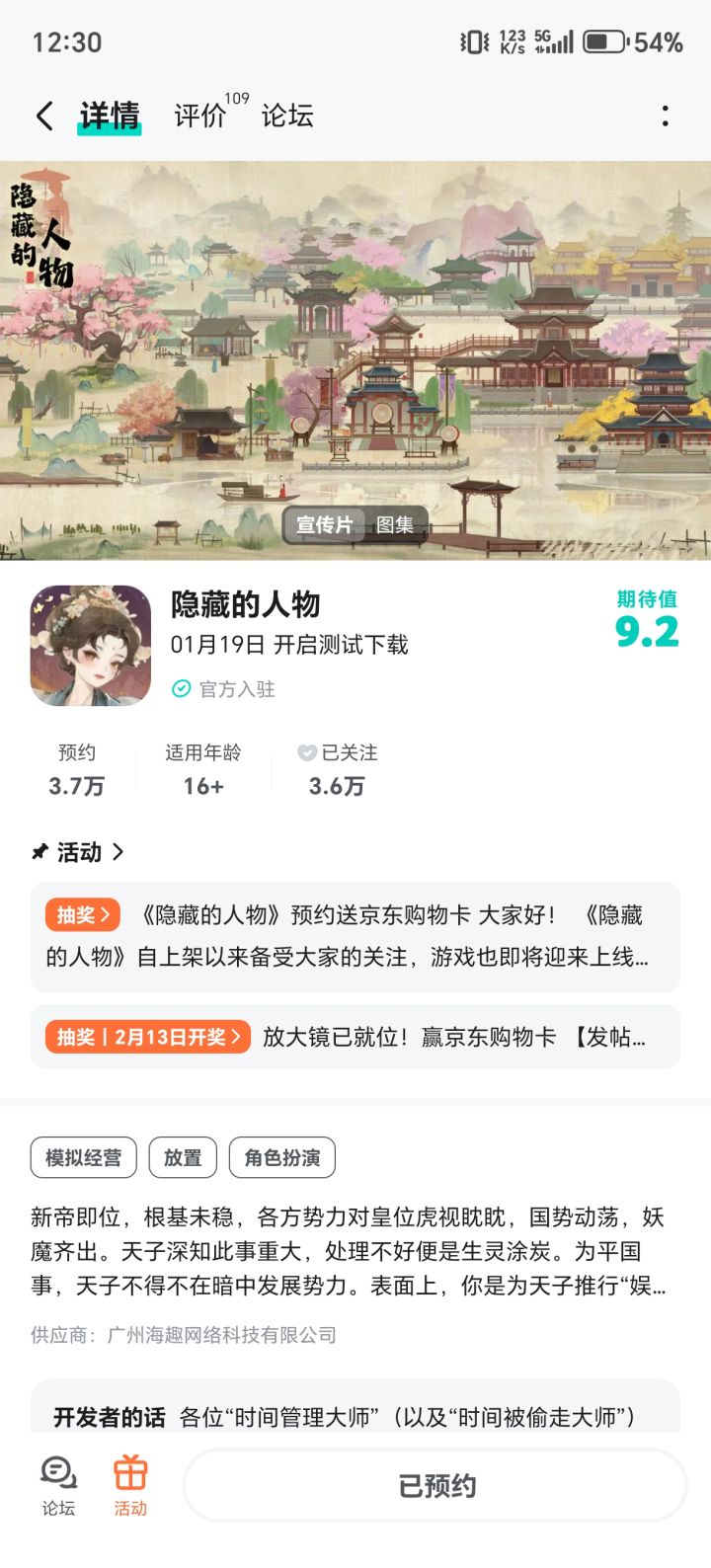This screenshot has height=1568, width=711.
Task: Toggle the 已预约 reservation button
Action: (x=434, y=1484)
